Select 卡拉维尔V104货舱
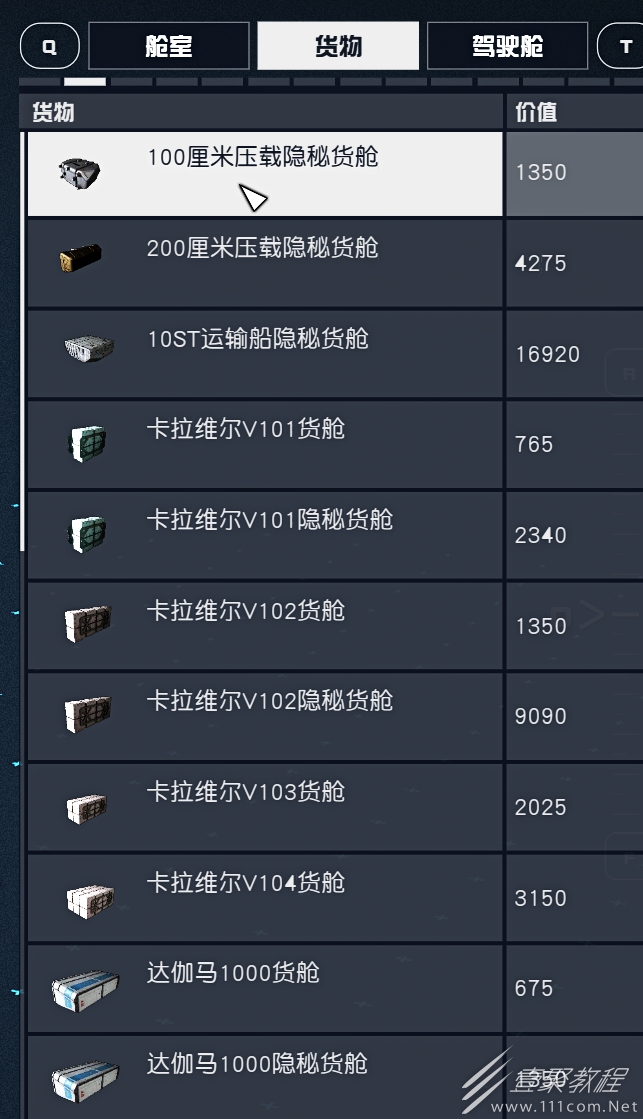This screenshot has height=1119, width=643. 265,898
